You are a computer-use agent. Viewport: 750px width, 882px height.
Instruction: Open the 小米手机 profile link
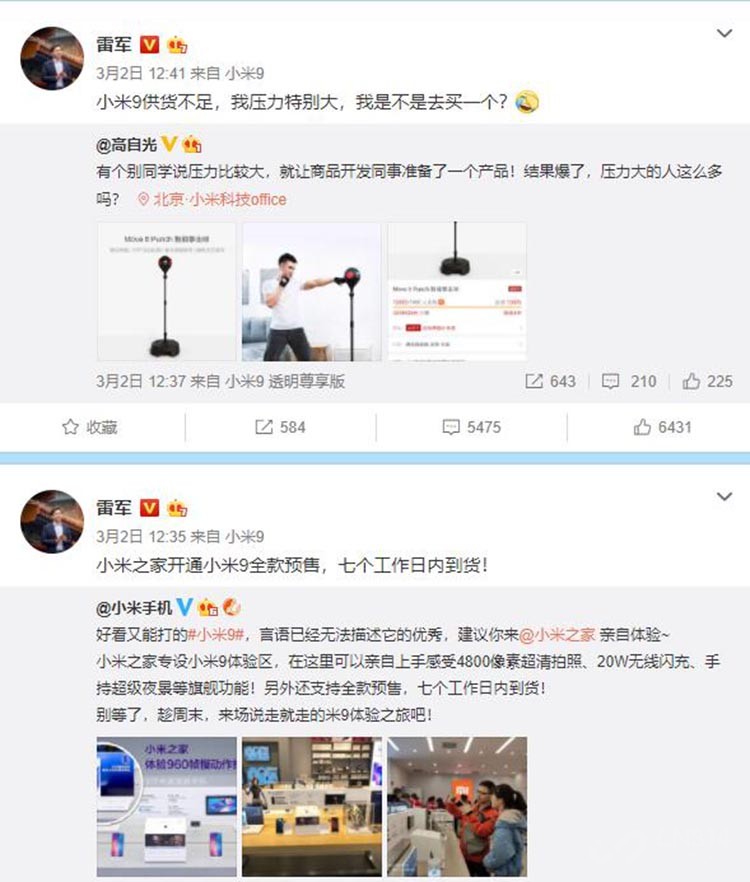(134, 608)
